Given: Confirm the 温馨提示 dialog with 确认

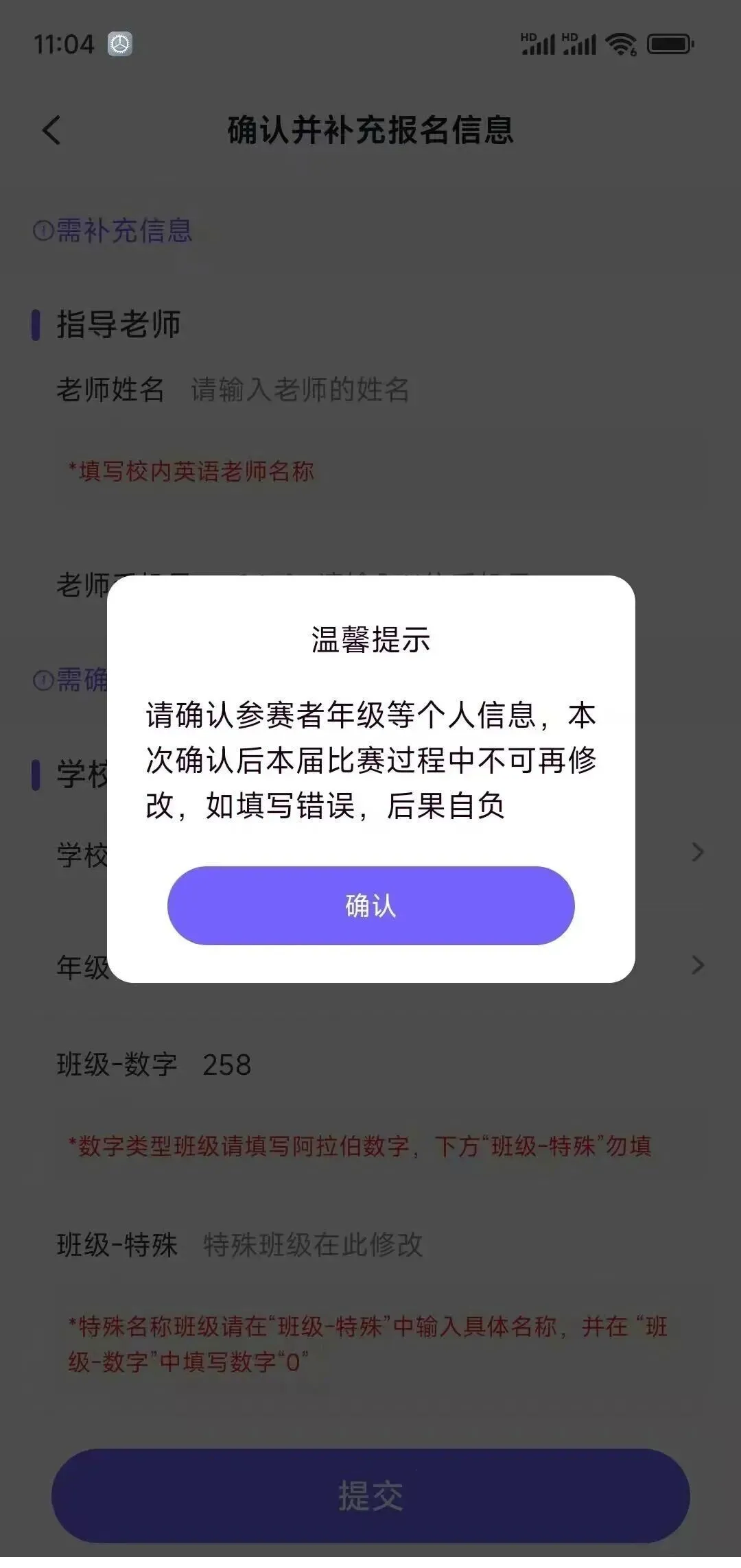Looking at the screenshot, I should point(370,905).
